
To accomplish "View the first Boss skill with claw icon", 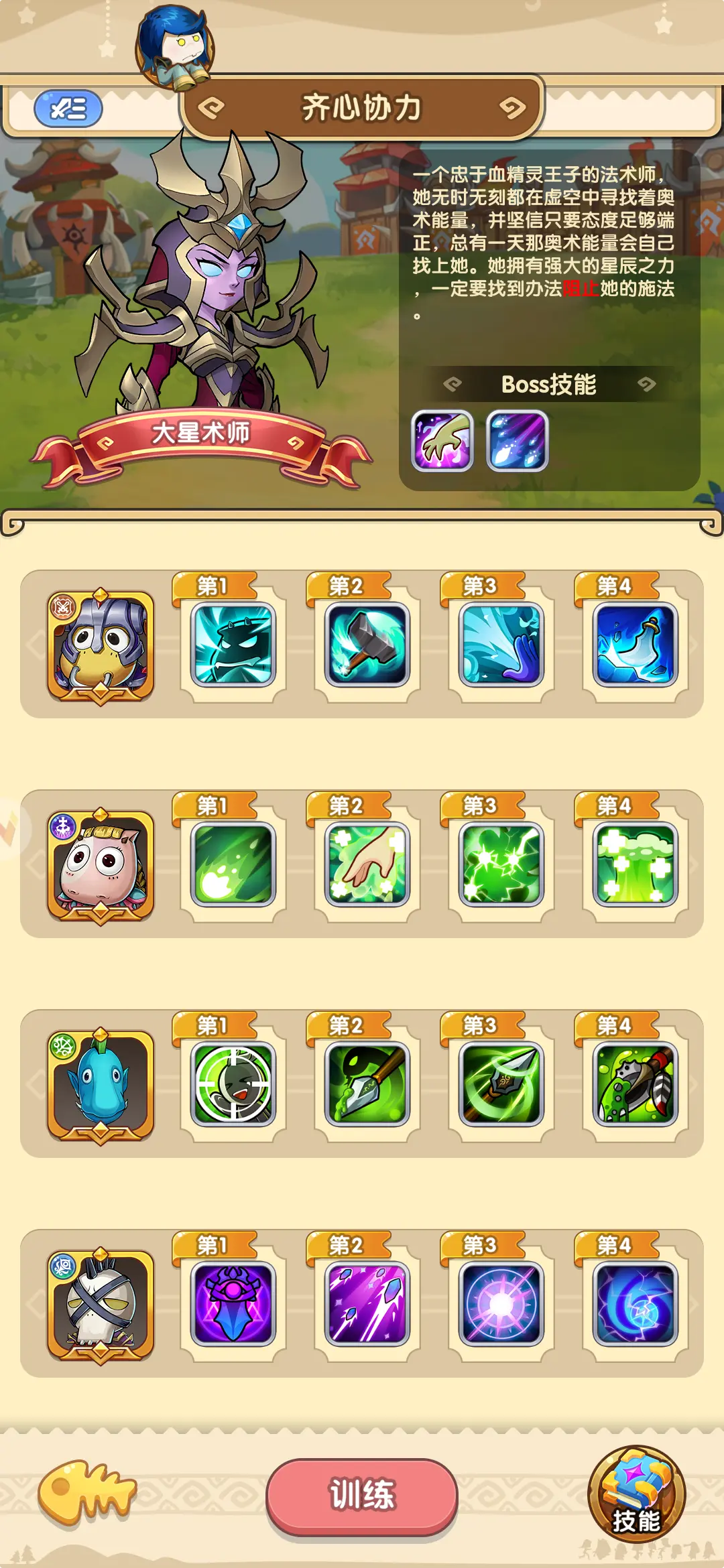I will (x=442, y=441).
